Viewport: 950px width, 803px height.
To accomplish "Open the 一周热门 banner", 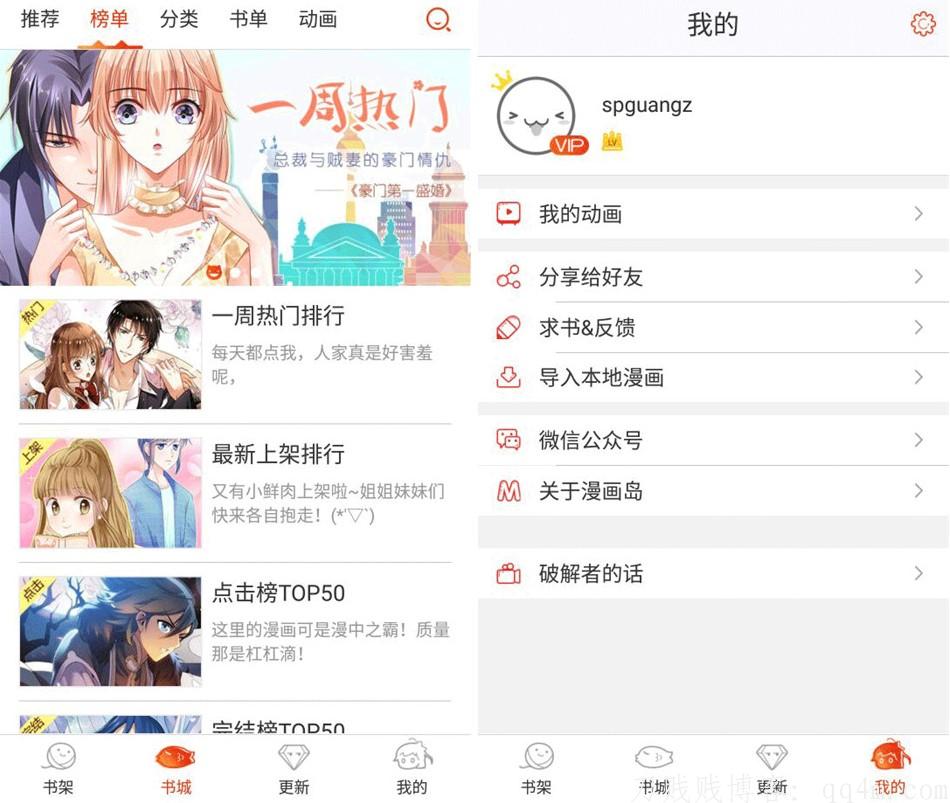I will tap(235, 168).
